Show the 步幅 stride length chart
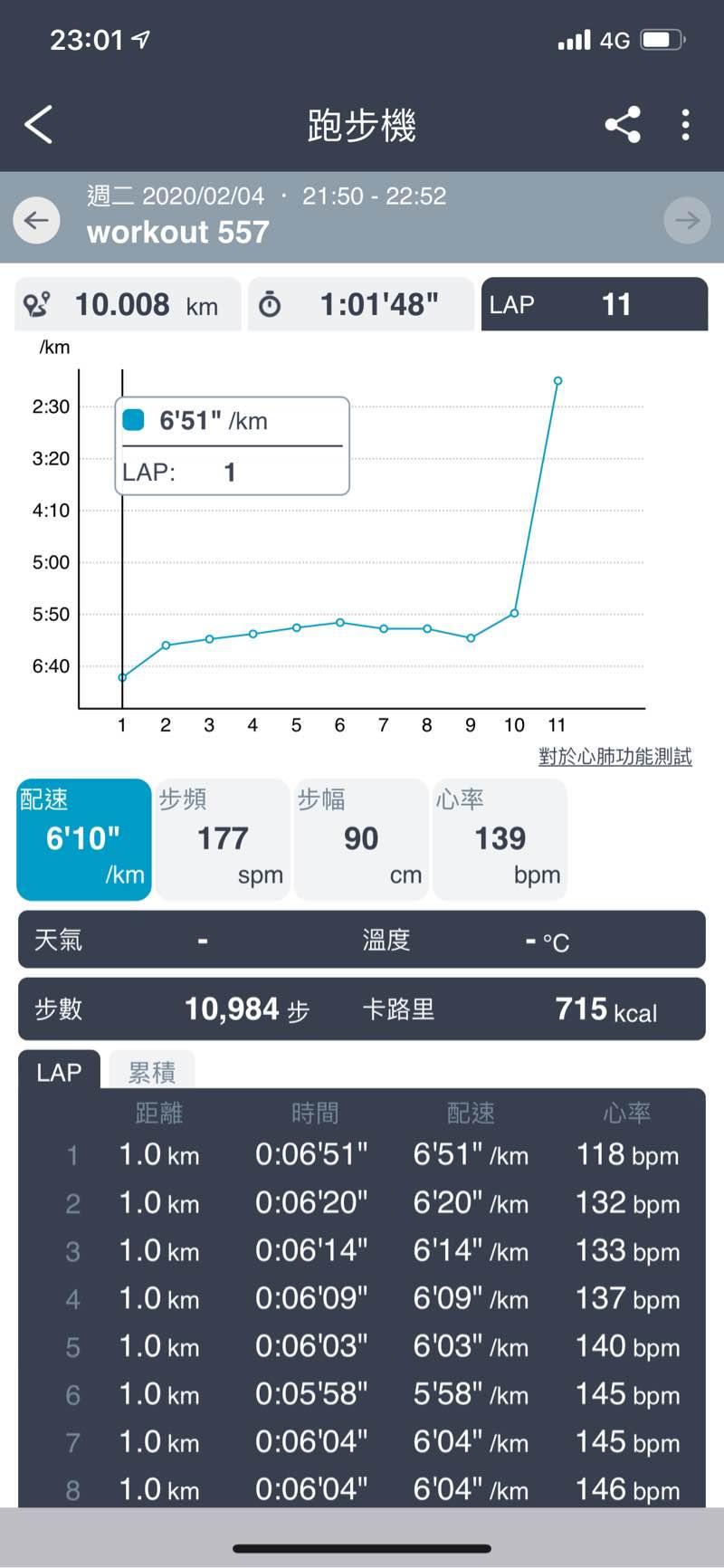 point(361,839)
